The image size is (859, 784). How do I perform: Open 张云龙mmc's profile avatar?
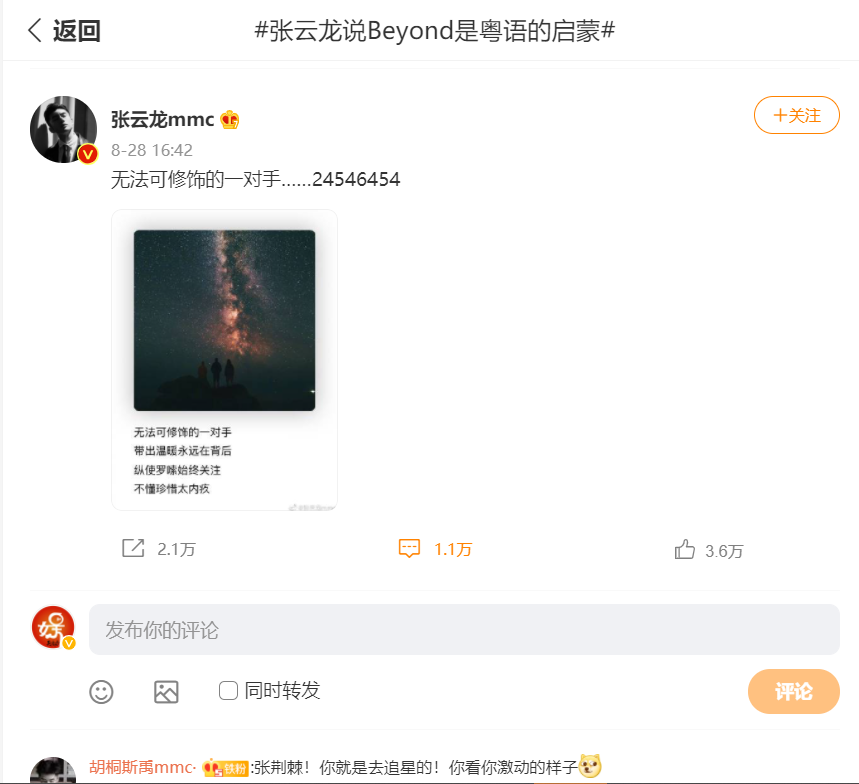click(x=63, y=130)
